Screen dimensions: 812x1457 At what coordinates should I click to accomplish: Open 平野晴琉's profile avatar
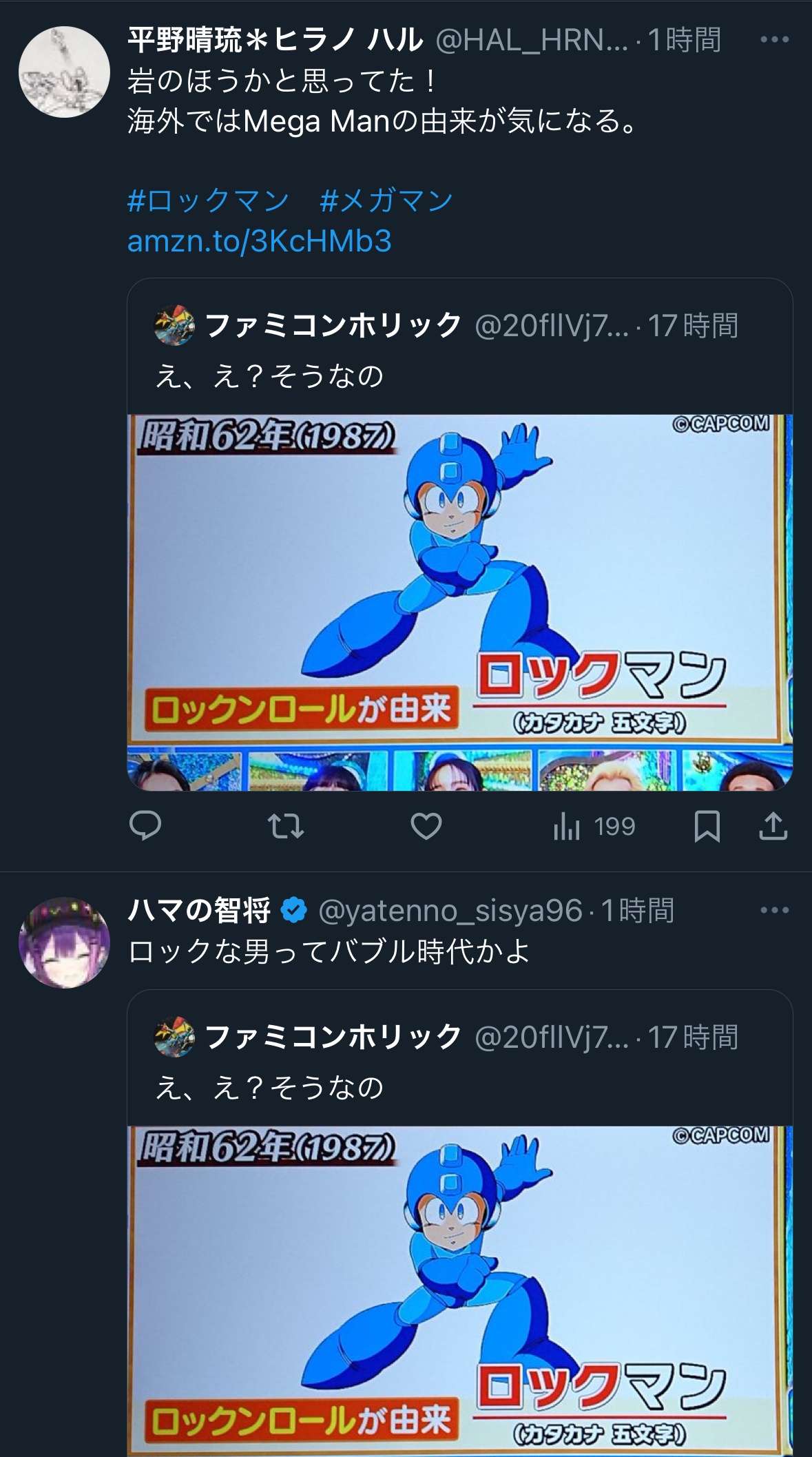click(64, 72)
